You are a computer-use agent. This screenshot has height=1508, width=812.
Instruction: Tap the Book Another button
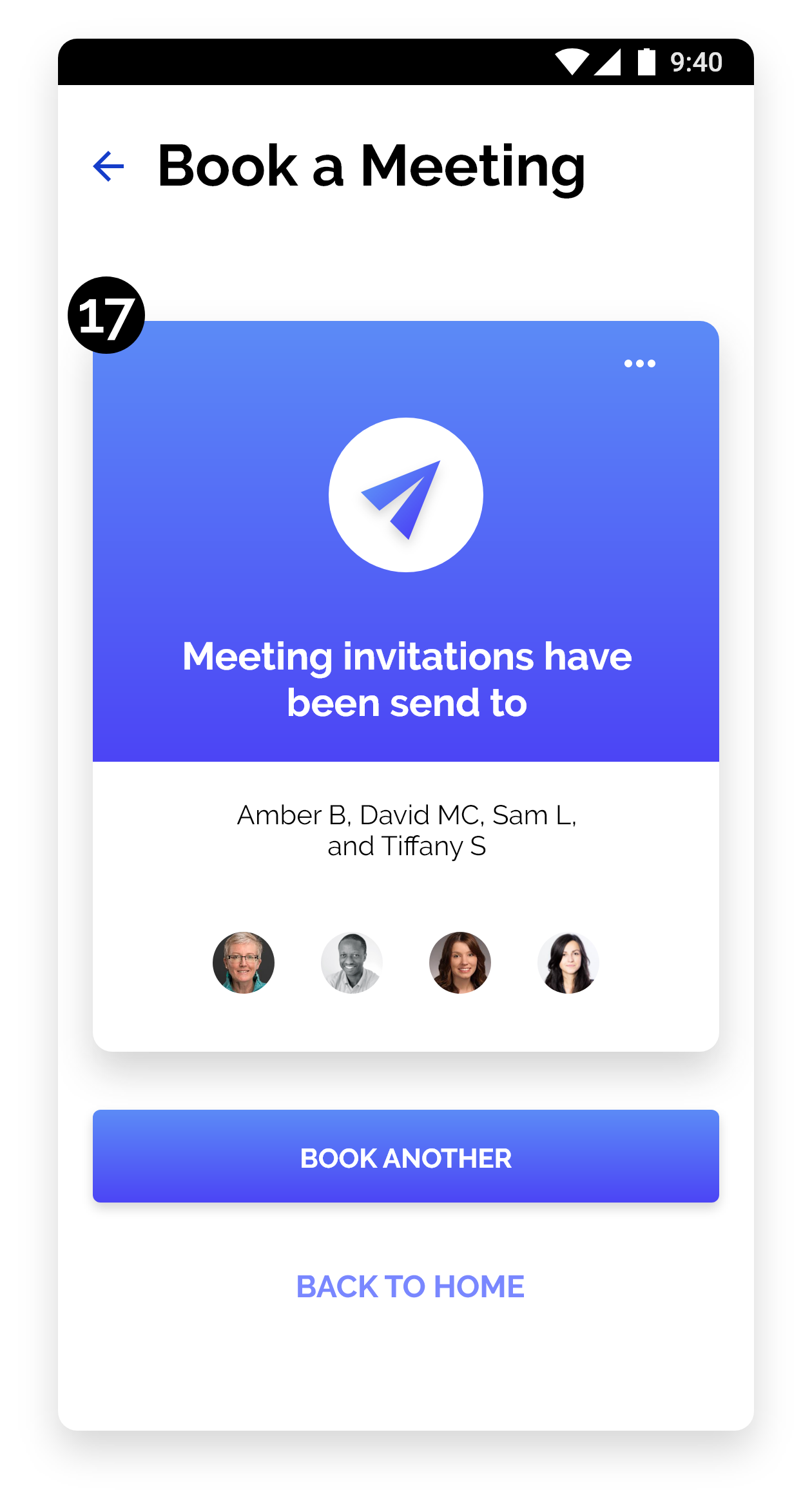click(x=406, y=1156)
